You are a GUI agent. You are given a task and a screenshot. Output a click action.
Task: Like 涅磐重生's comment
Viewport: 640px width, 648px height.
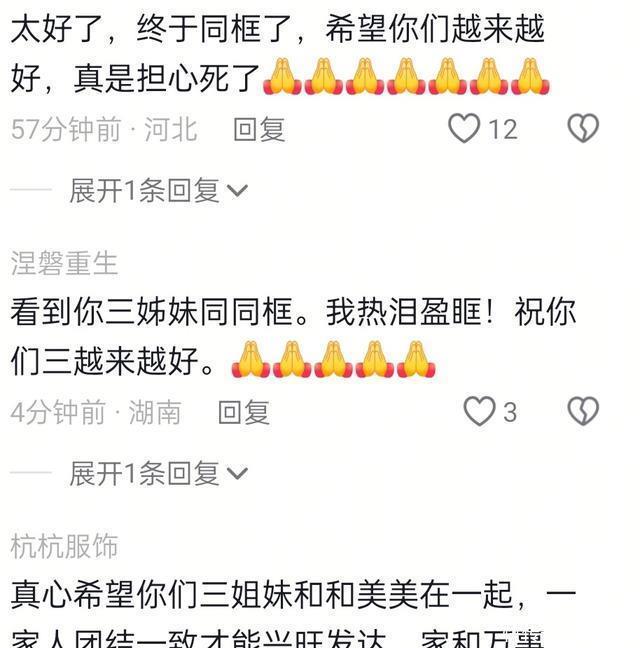(x=480, y=411)
